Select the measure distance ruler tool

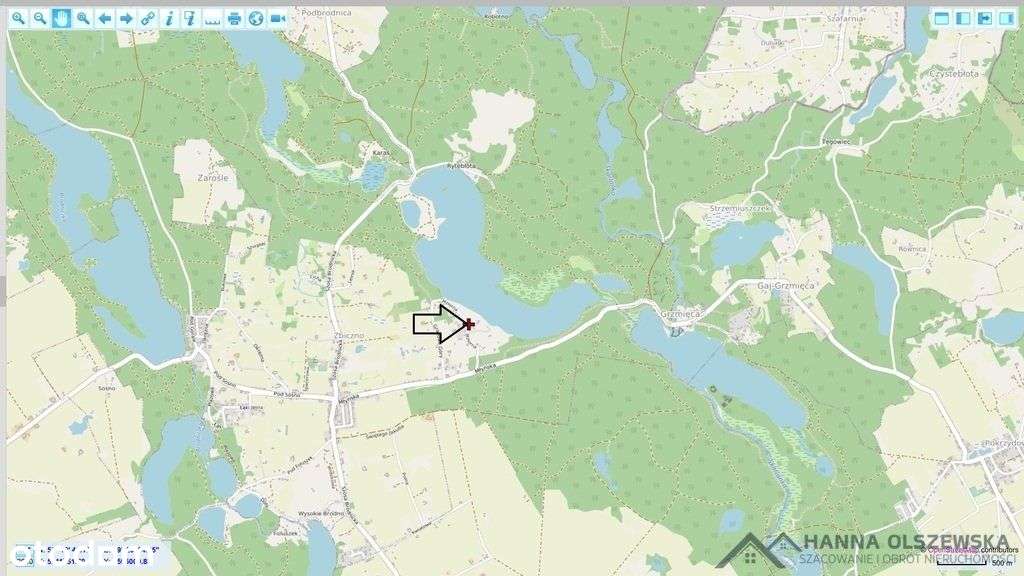coord(212,18)
